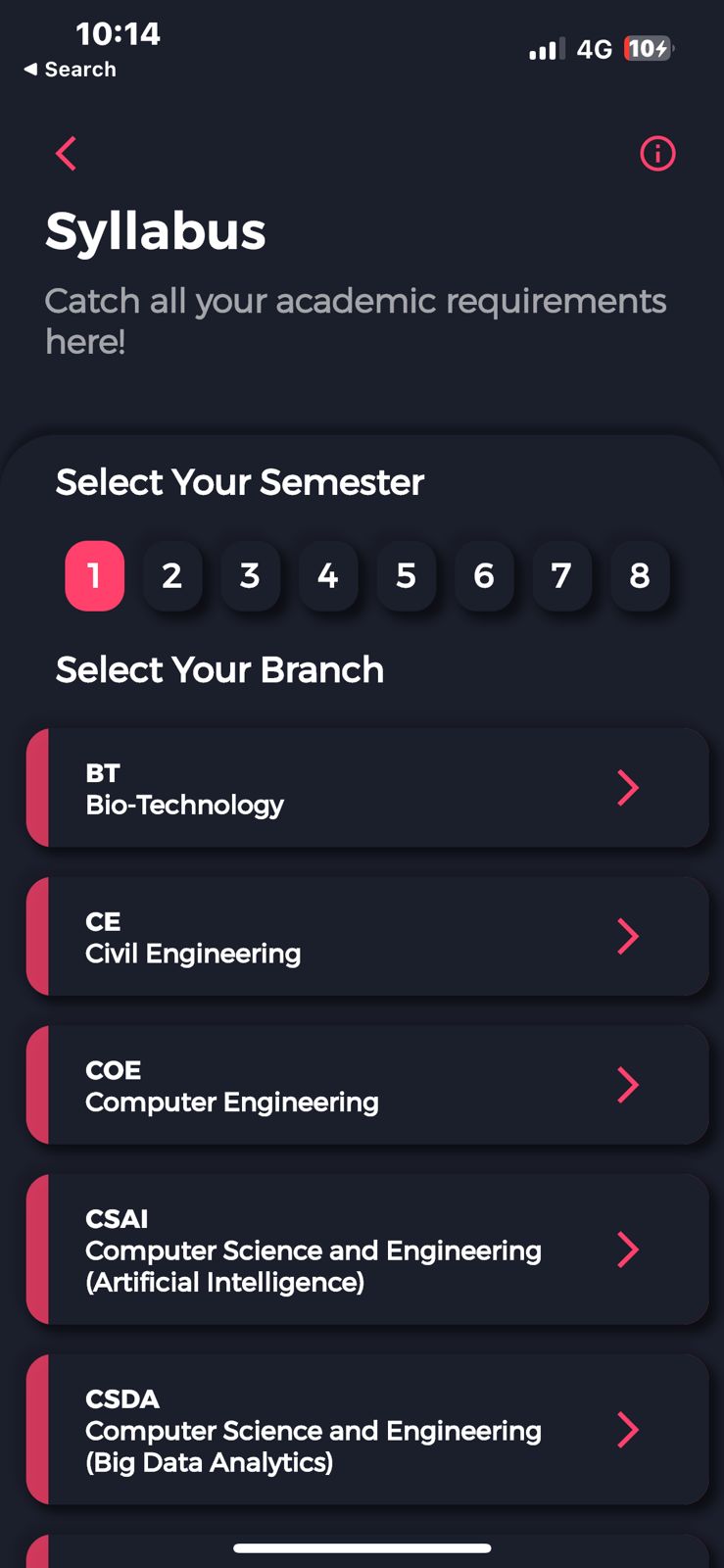Open the CSDA branch arrow
724x1568 pixels.
628,1430
